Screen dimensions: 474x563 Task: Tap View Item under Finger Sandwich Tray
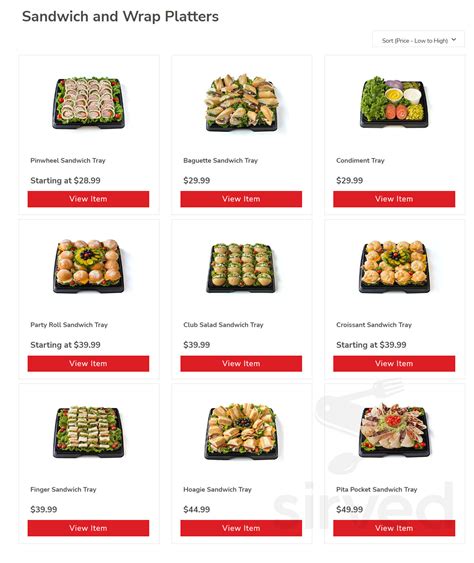point(88,528)
